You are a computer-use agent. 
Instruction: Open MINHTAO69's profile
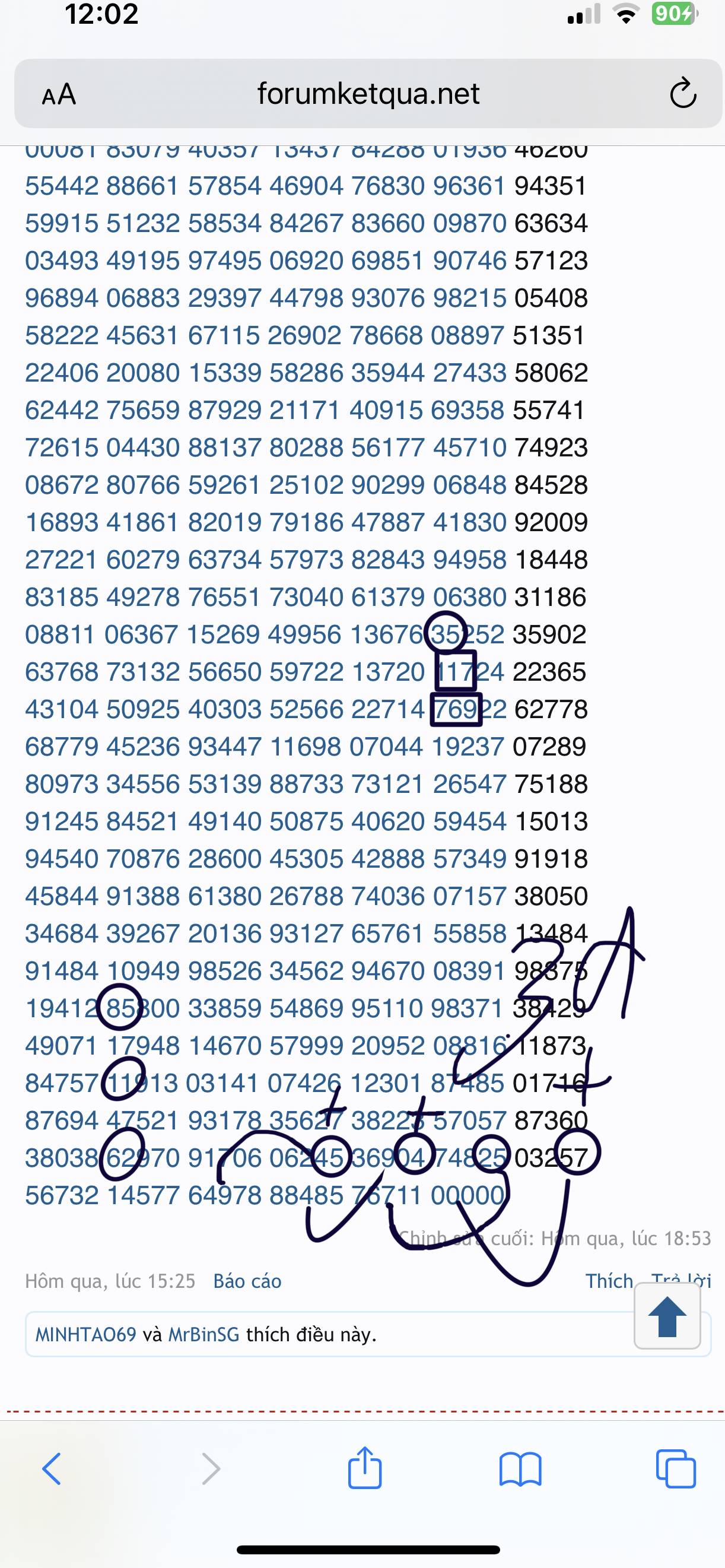coord(86,1335)
